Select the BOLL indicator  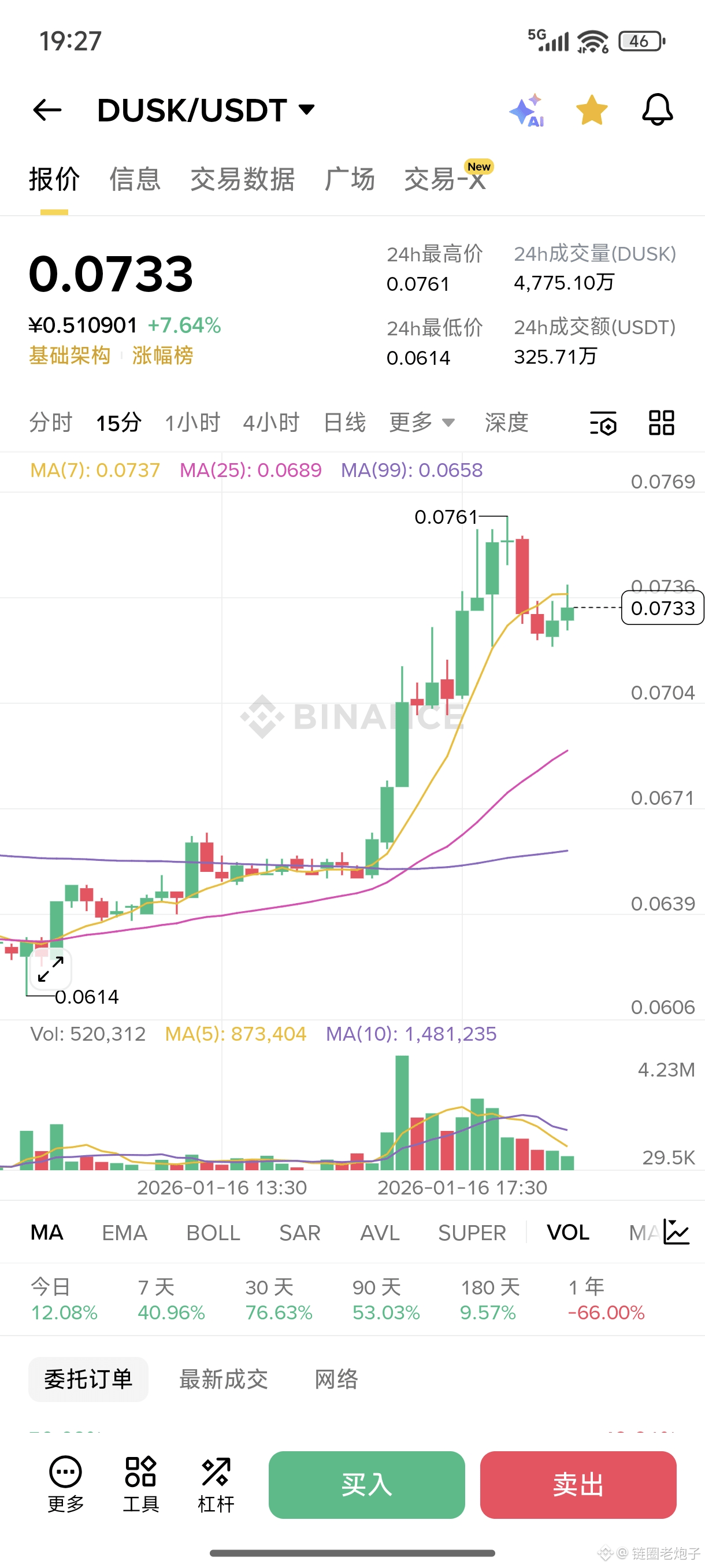pos(213,1233)
